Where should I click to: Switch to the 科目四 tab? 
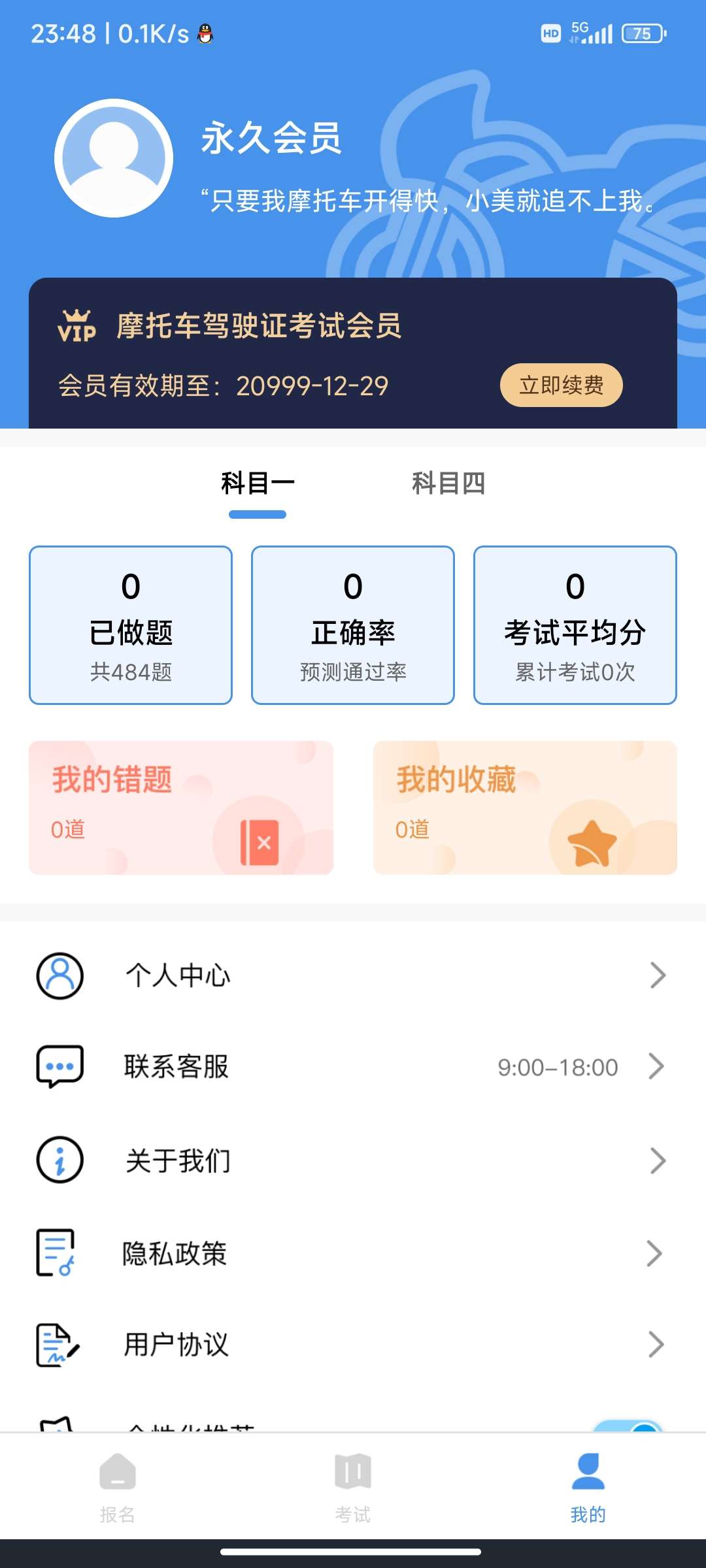point(448,483)
